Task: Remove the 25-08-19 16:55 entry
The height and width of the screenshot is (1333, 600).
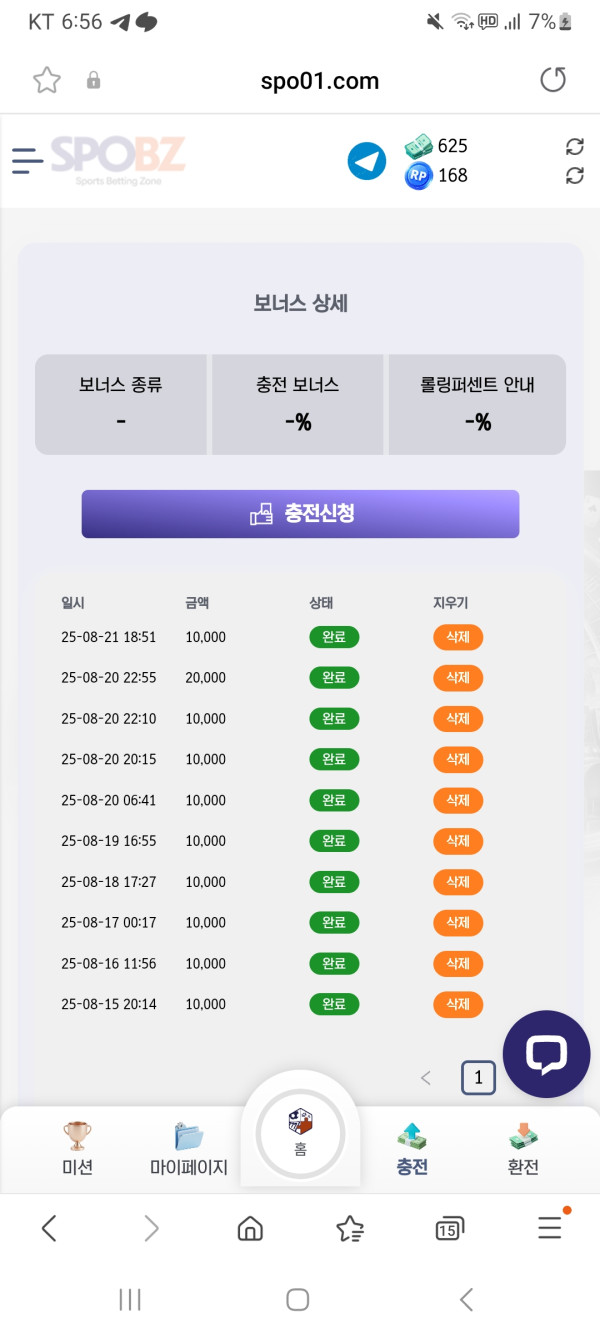Action: point(457,841)
